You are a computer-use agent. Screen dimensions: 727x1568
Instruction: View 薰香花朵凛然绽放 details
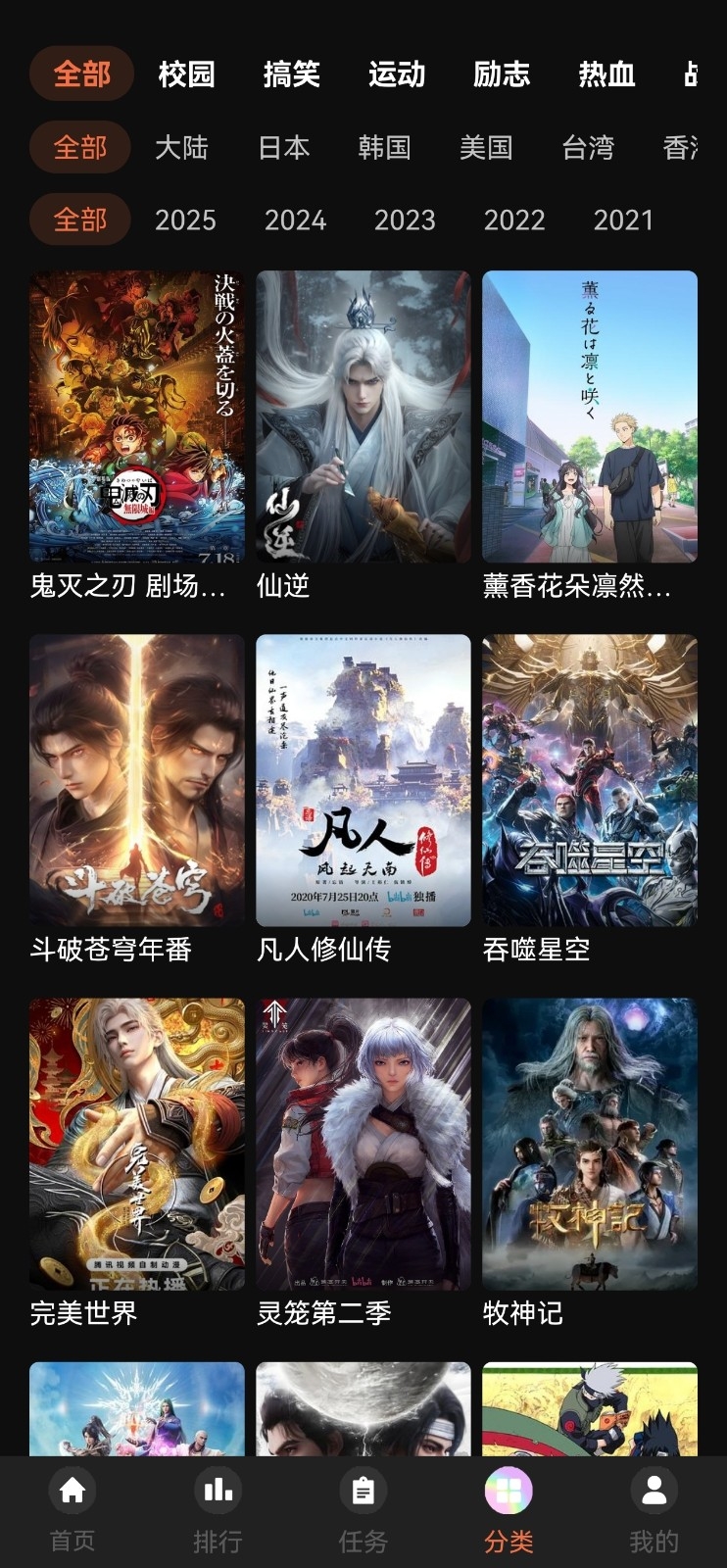coord(590,416)
